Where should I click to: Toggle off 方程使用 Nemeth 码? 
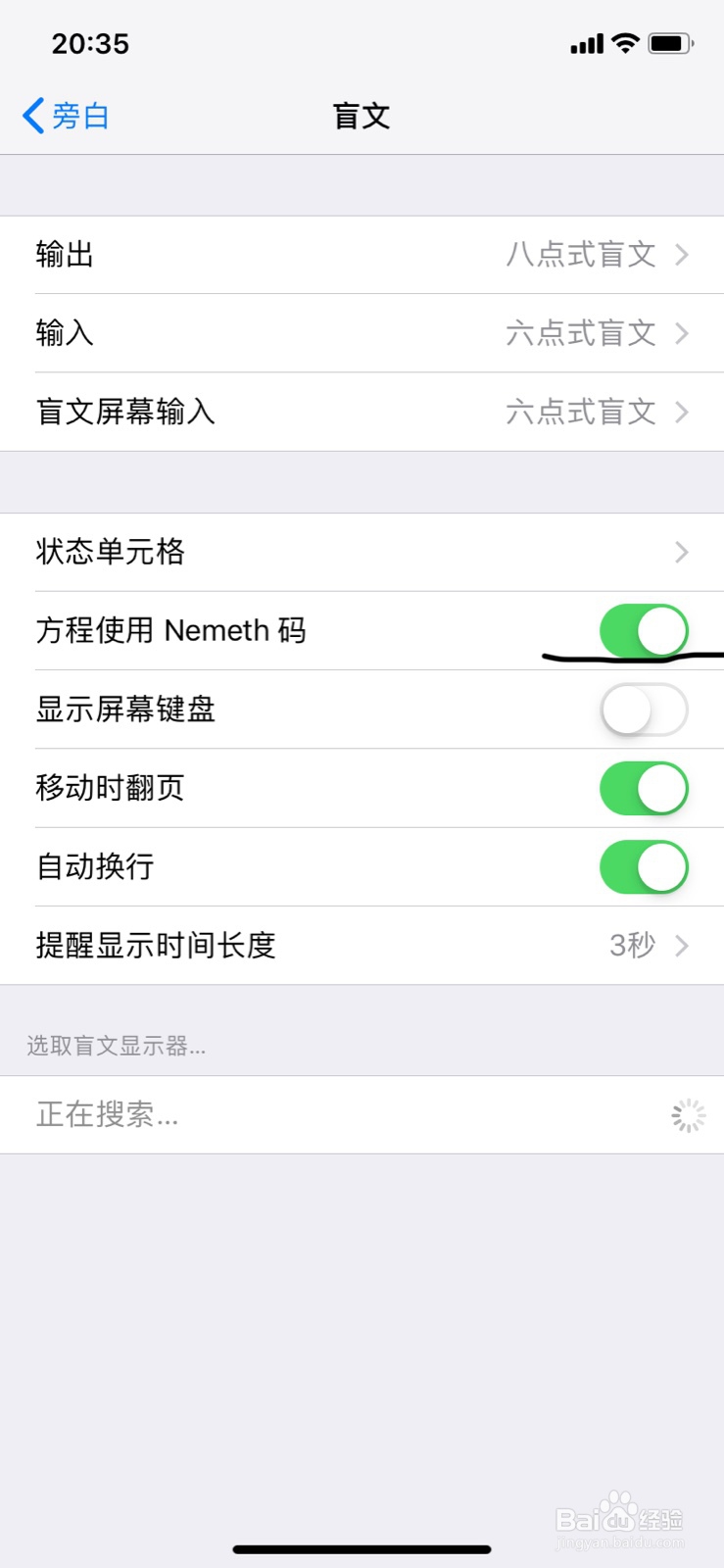pos(642,630)
